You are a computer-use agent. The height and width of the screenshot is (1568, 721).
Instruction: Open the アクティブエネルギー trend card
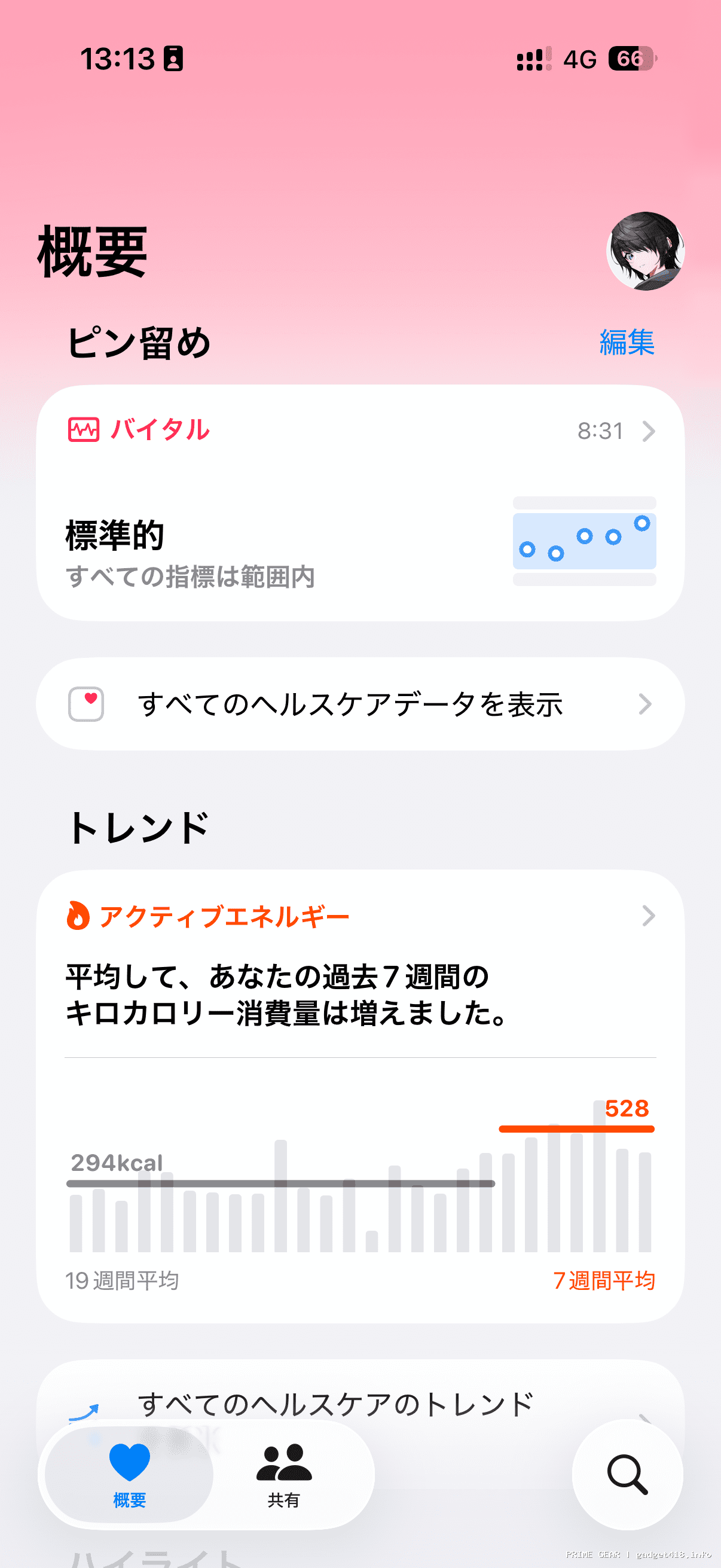(360, 1096)
